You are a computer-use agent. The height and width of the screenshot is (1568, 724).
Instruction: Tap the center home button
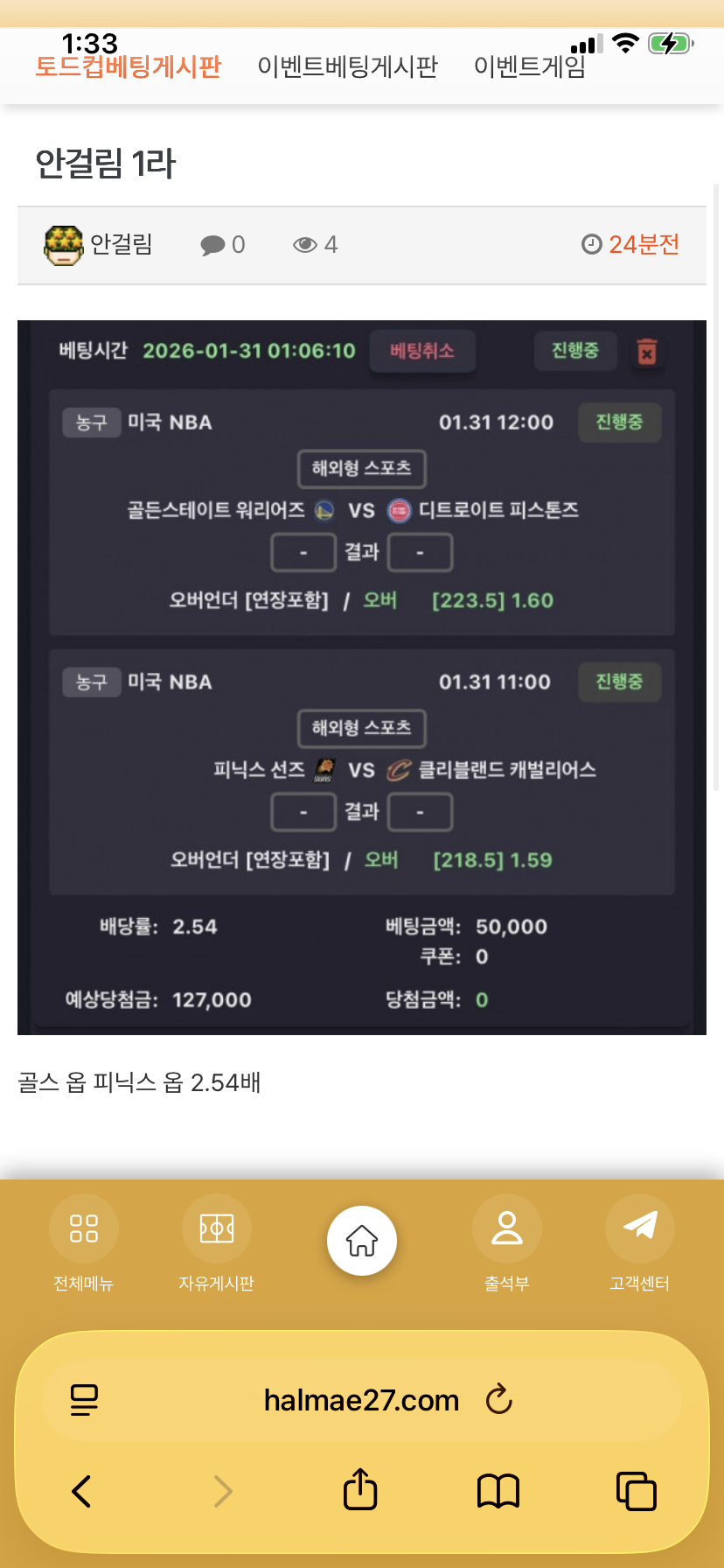coord(362,1241)
